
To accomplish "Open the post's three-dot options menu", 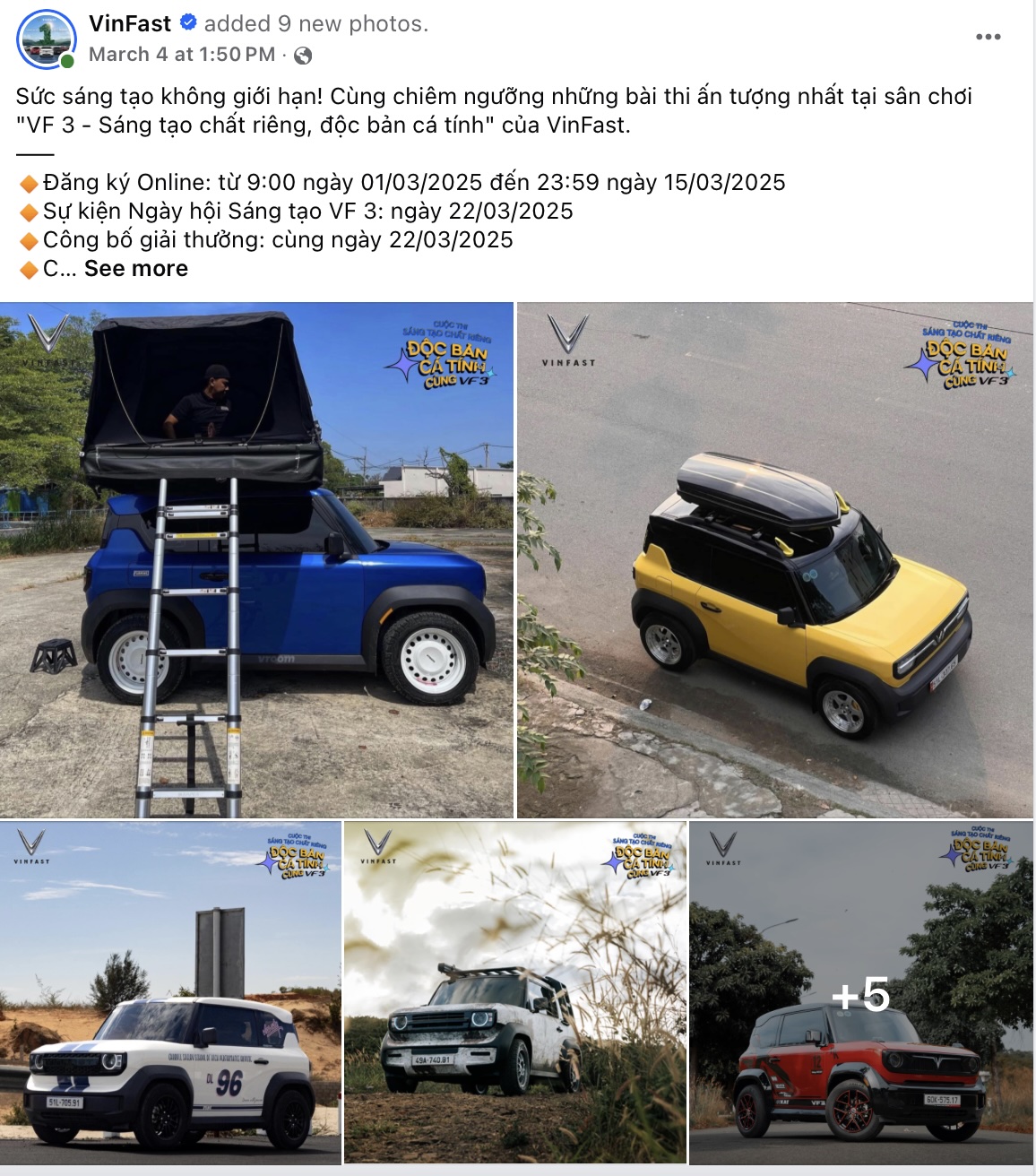I will tap(988, 37).
